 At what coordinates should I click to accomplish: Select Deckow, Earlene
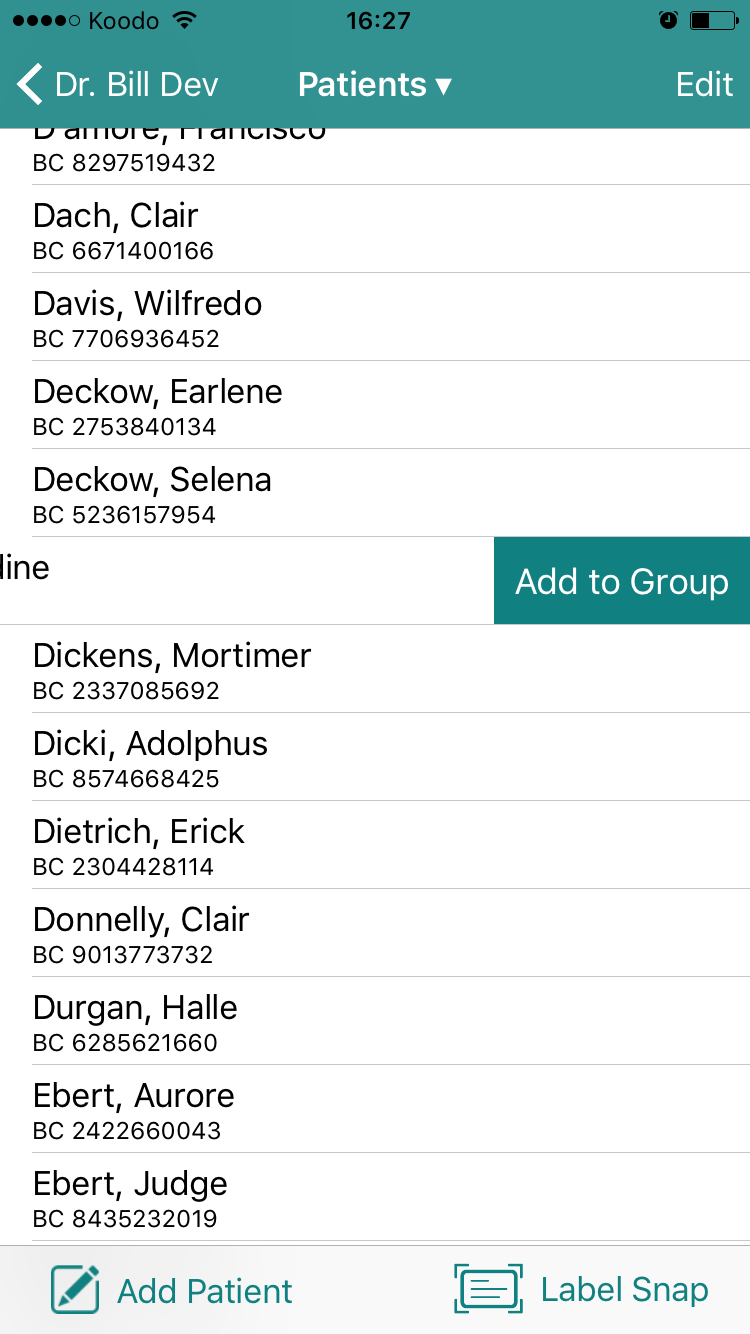click(375, 405)
